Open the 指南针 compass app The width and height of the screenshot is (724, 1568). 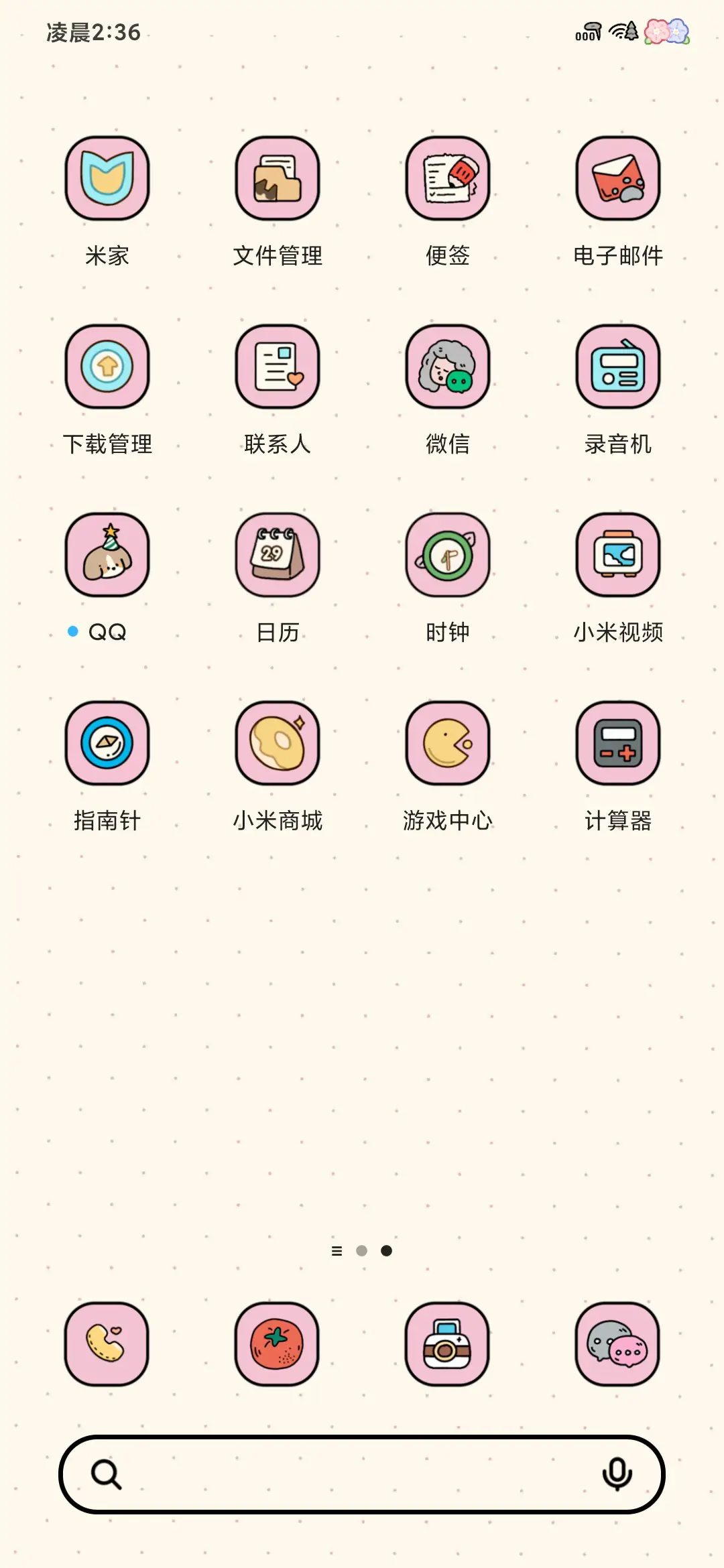(107, 745)
